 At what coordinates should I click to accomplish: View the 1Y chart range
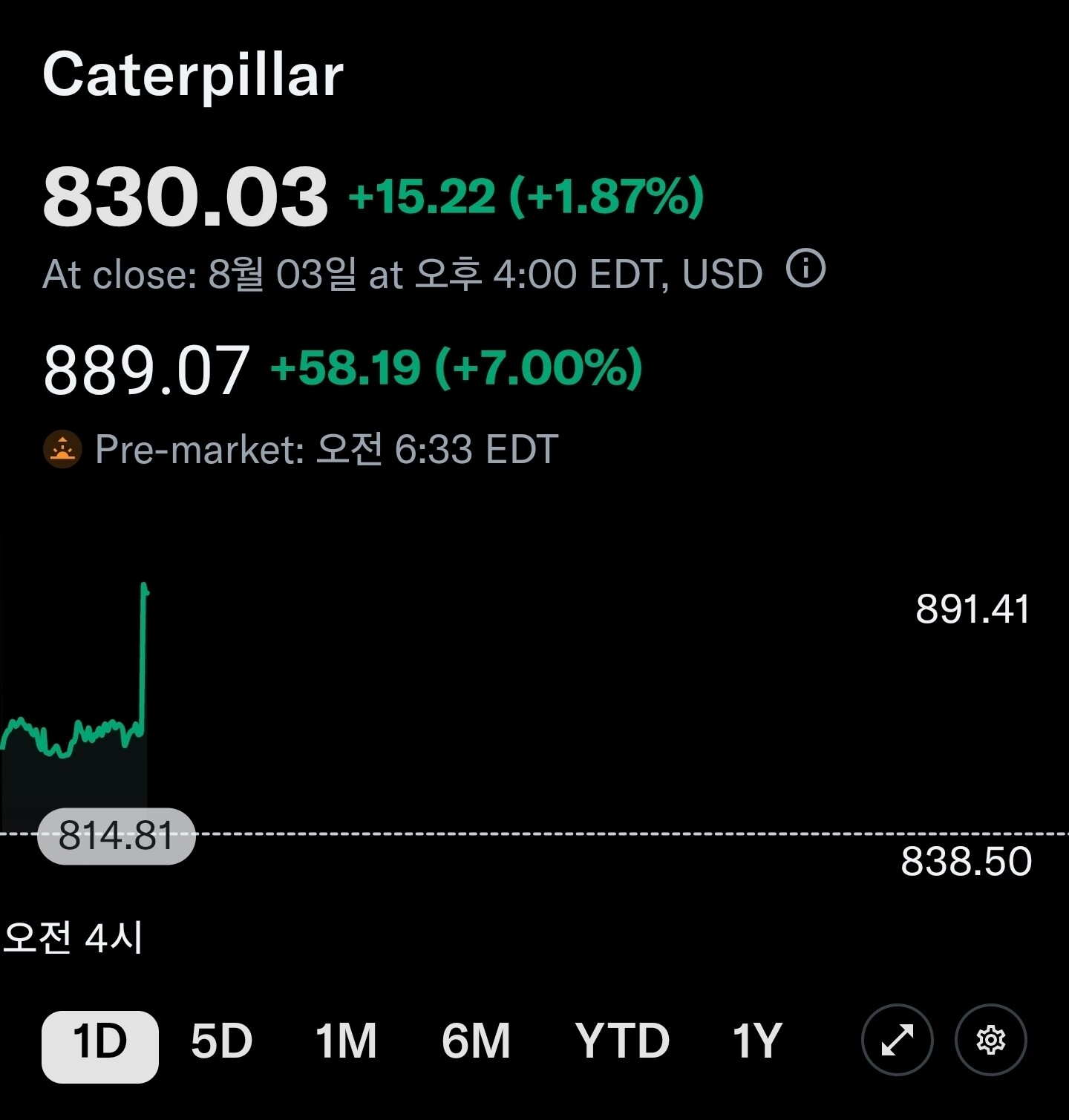click(757, 1041)
